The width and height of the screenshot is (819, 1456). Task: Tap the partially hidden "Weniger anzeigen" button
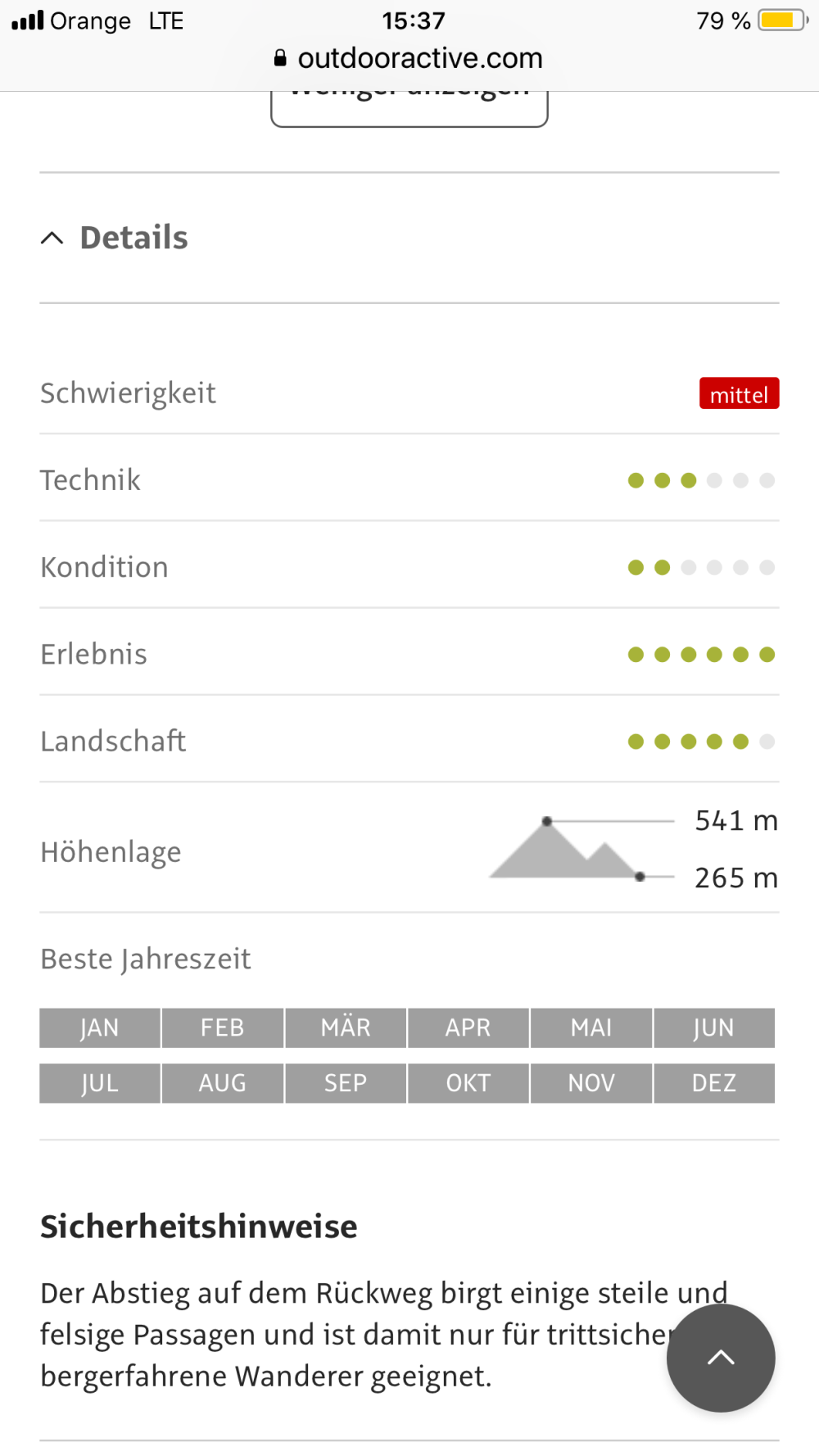[x=409, y=108]
